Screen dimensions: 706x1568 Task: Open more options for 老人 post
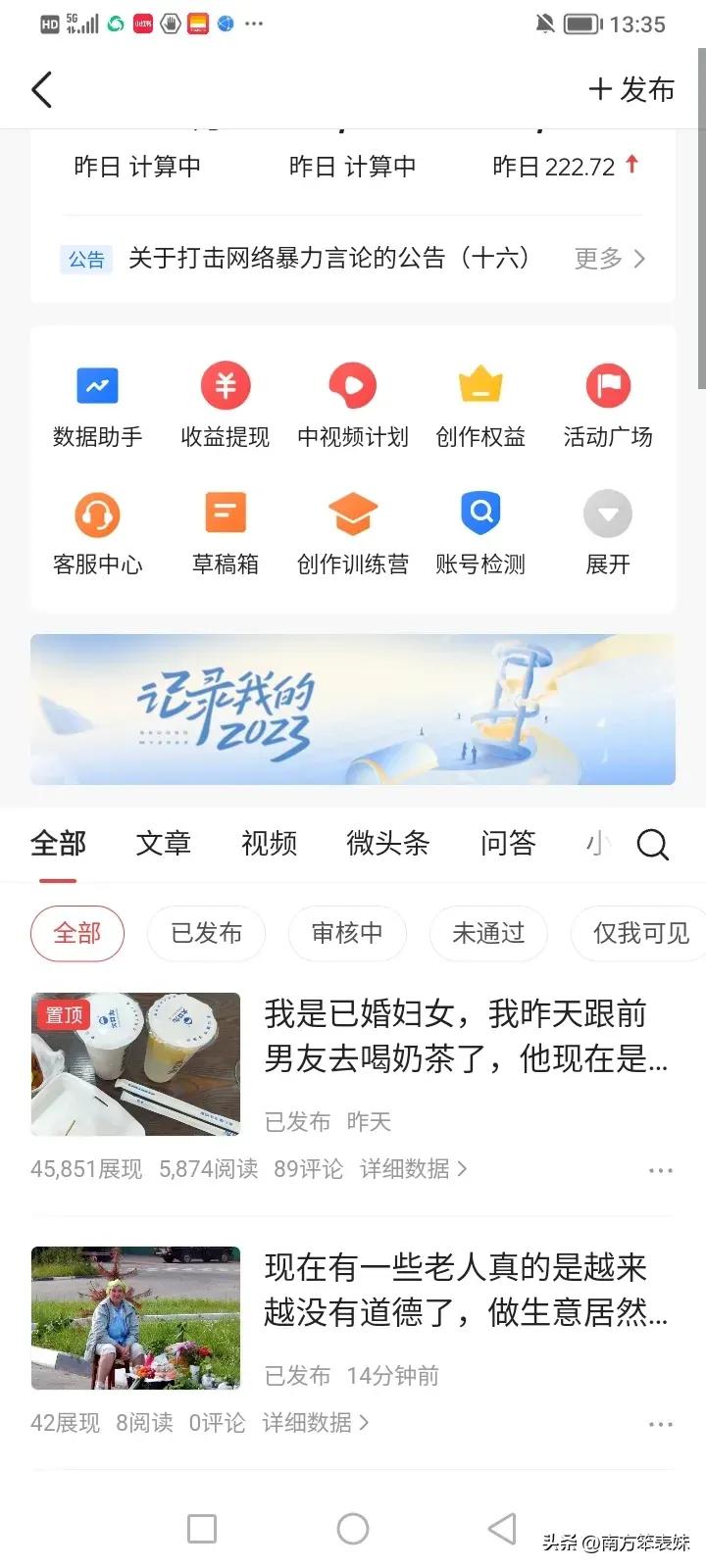661,1424
